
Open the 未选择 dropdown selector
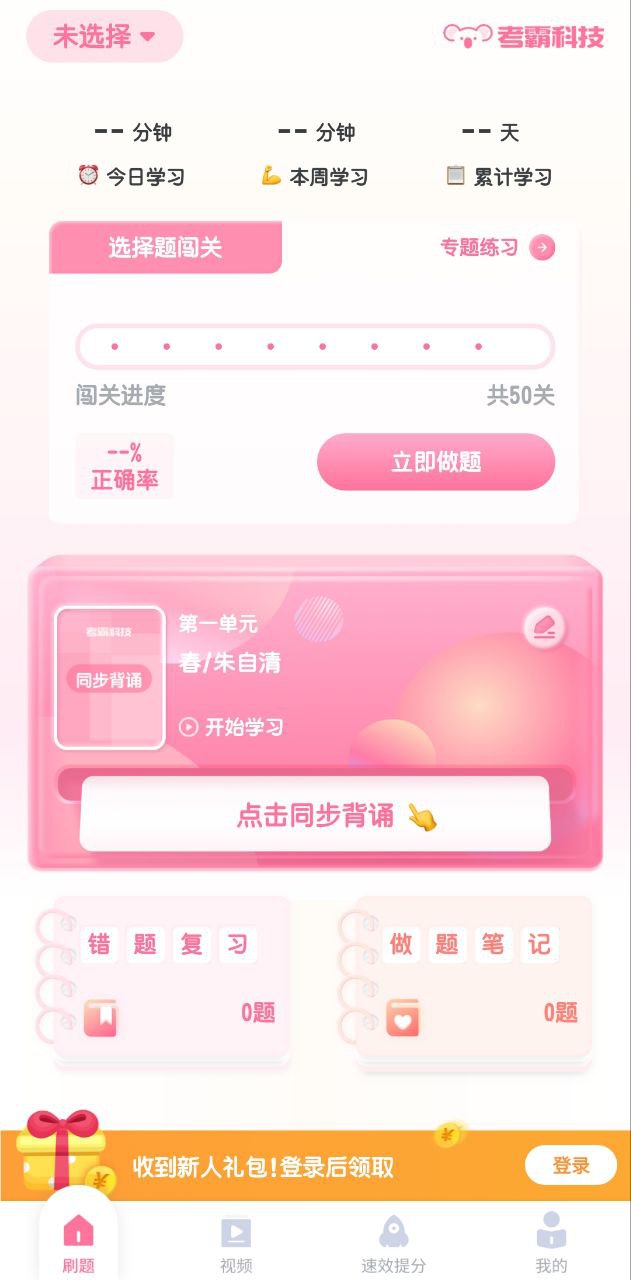click(104, 37)
